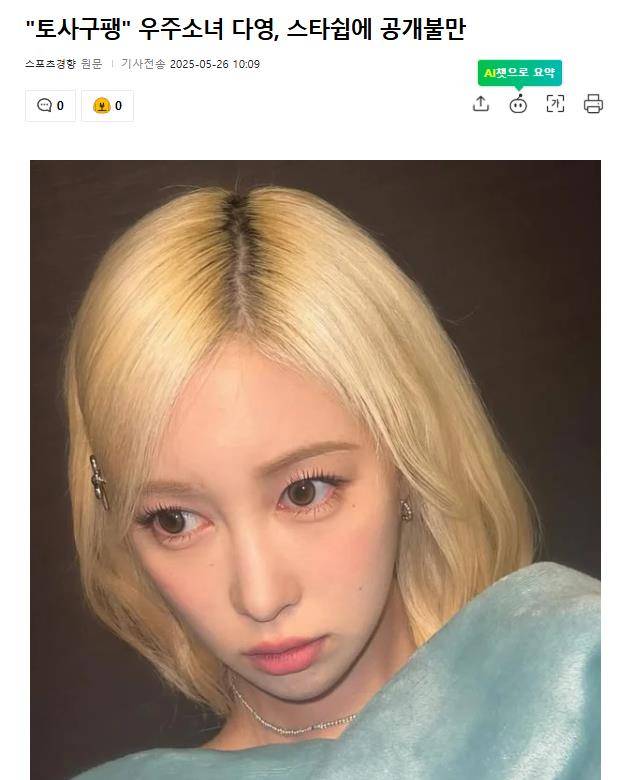
Task: Print this article
Action: (593, 103)
